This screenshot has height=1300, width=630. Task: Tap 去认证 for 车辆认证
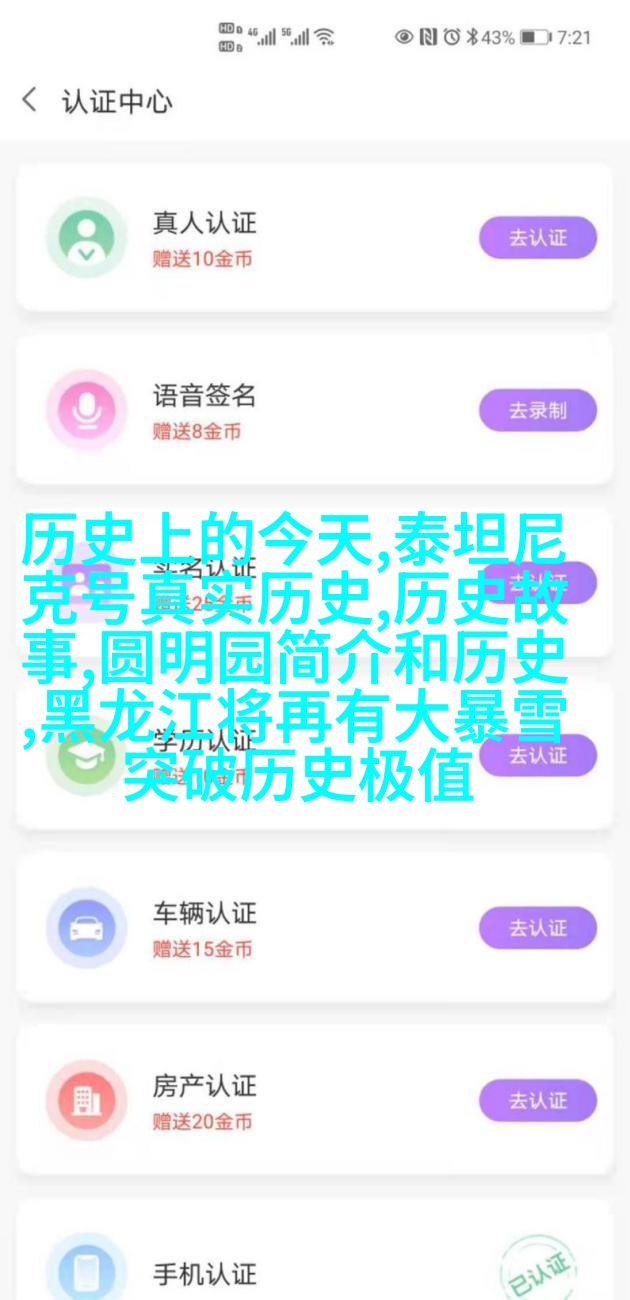click(537, 928)
